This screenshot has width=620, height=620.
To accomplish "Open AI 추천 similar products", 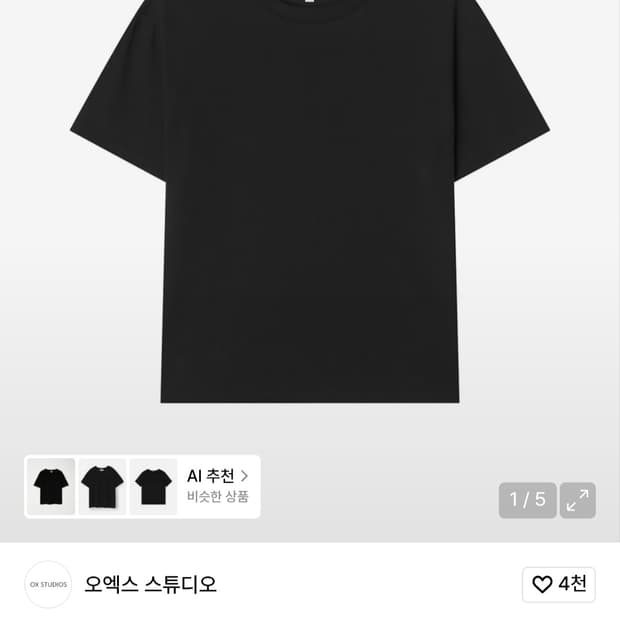I will 218,486.
